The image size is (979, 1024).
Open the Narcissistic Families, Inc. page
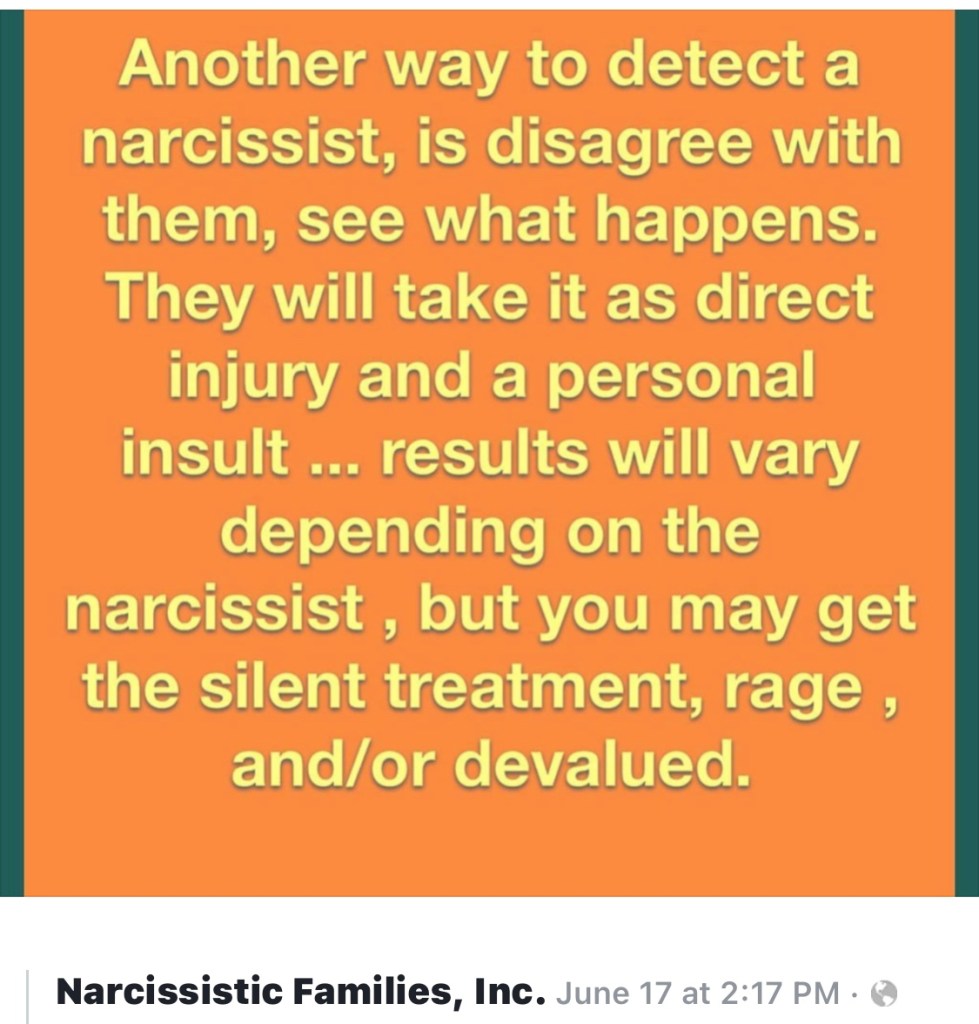(x=300, y=992)
